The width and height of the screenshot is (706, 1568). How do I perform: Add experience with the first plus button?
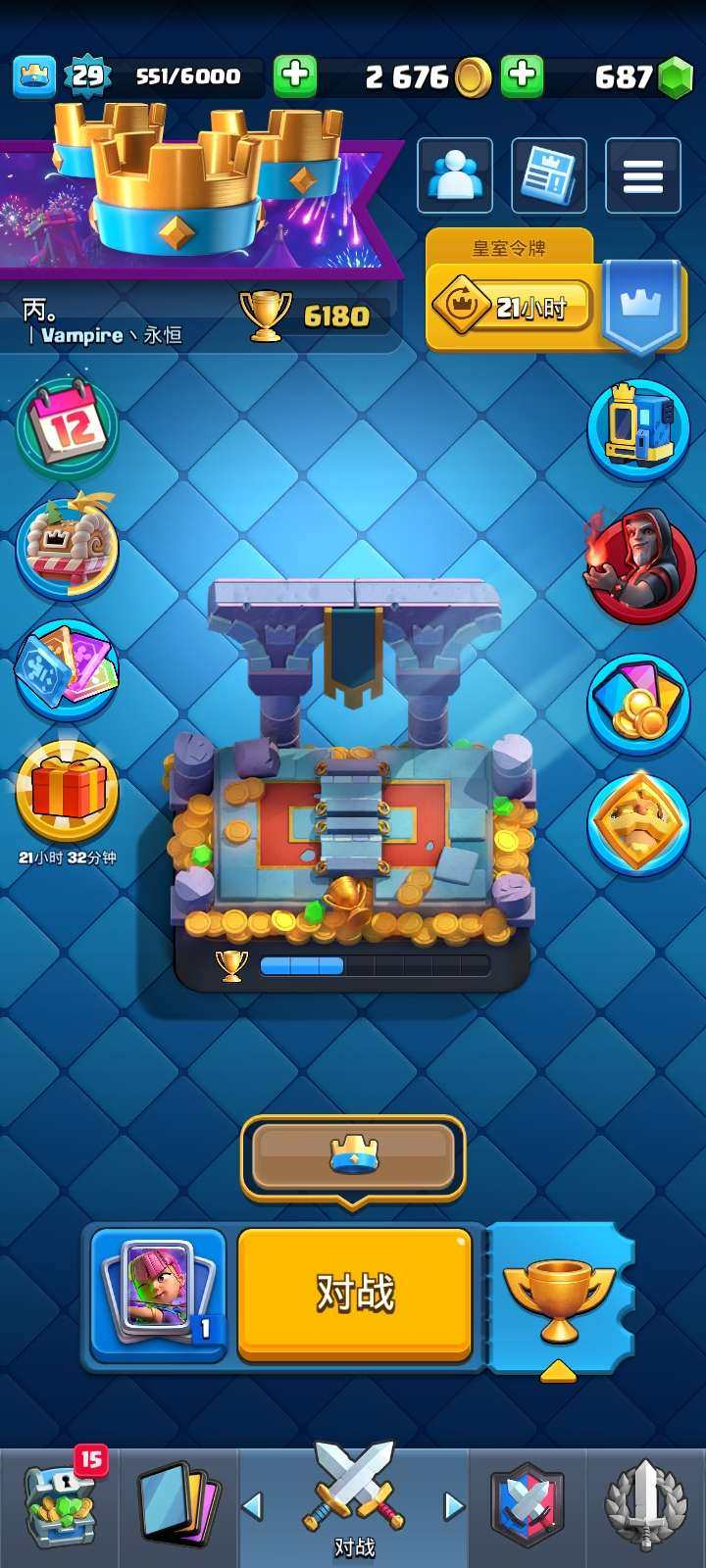[x=295, y=75]
